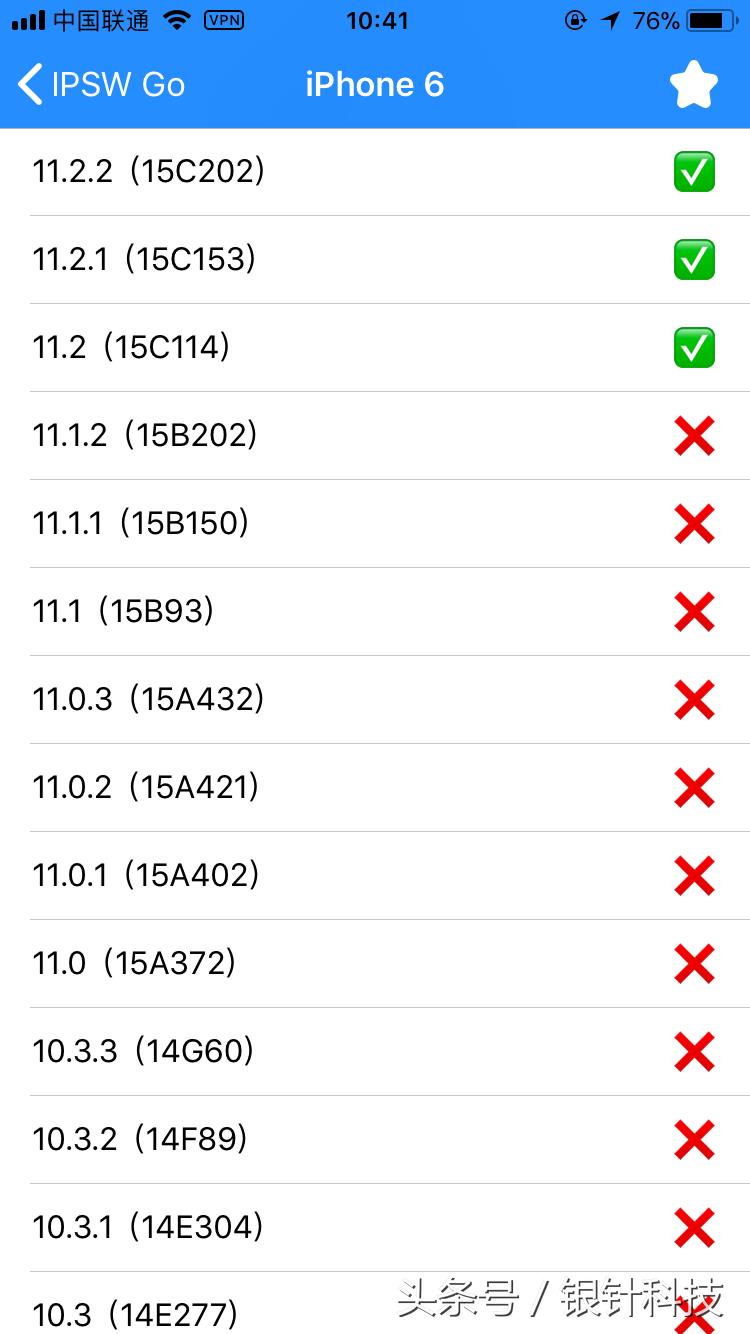Go back to IPSW Go
Image resolution: width=750 pixels, height=1334 pixels.
(x=101, y=85)
